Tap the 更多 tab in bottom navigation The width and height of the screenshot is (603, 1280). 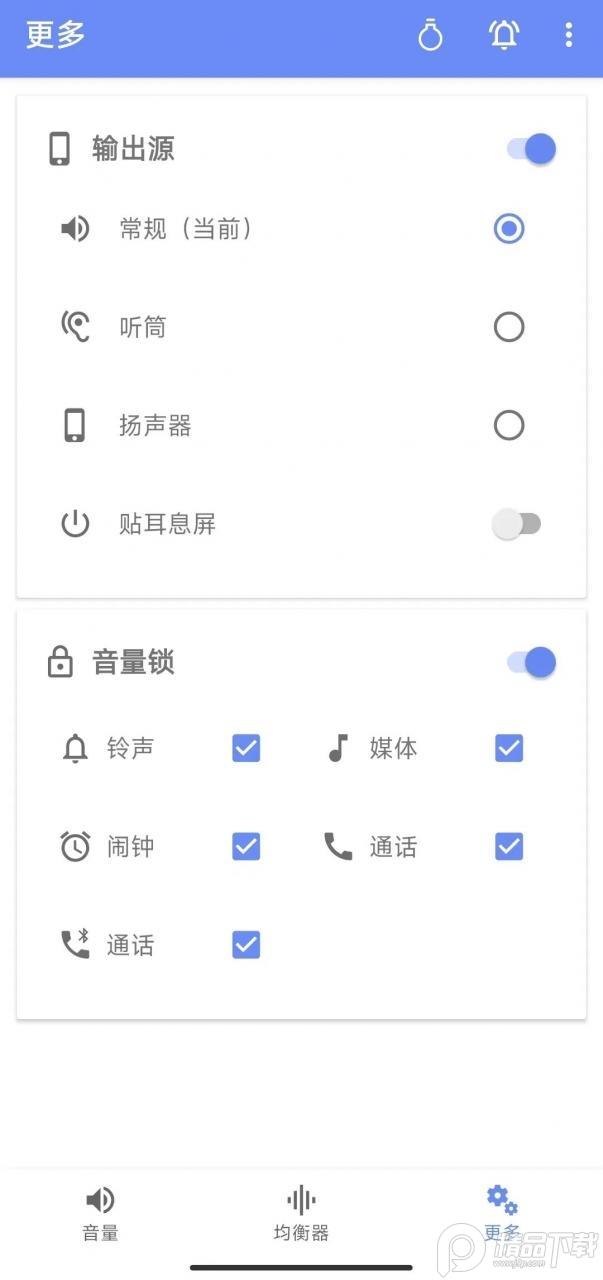click(501, 1212)
